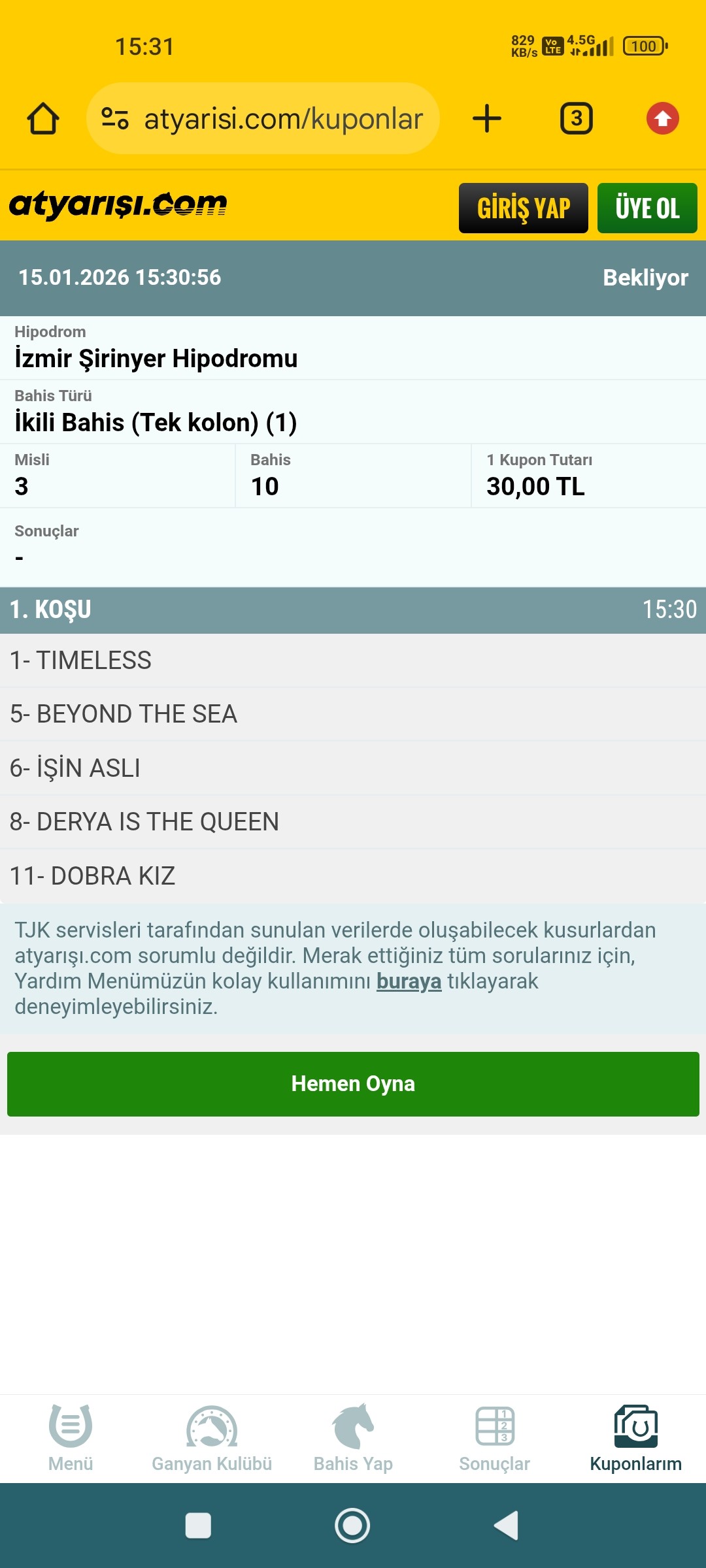Image resolution: width=706 pixels, height=1568 pixels.
Task: Open a new browser tab
Action: click(486, 118)
